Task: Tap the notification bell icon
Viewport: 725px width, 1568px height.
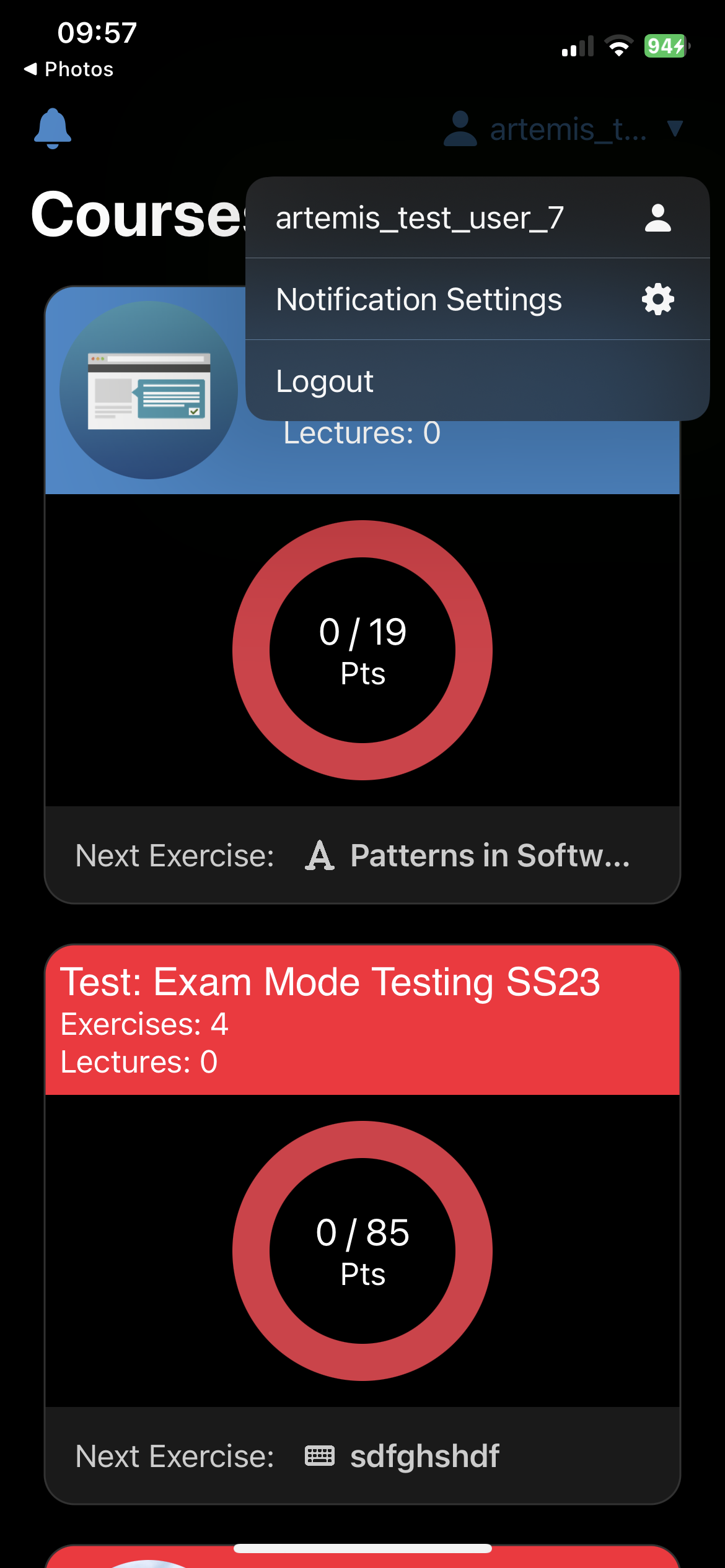Action: [53, 127]
